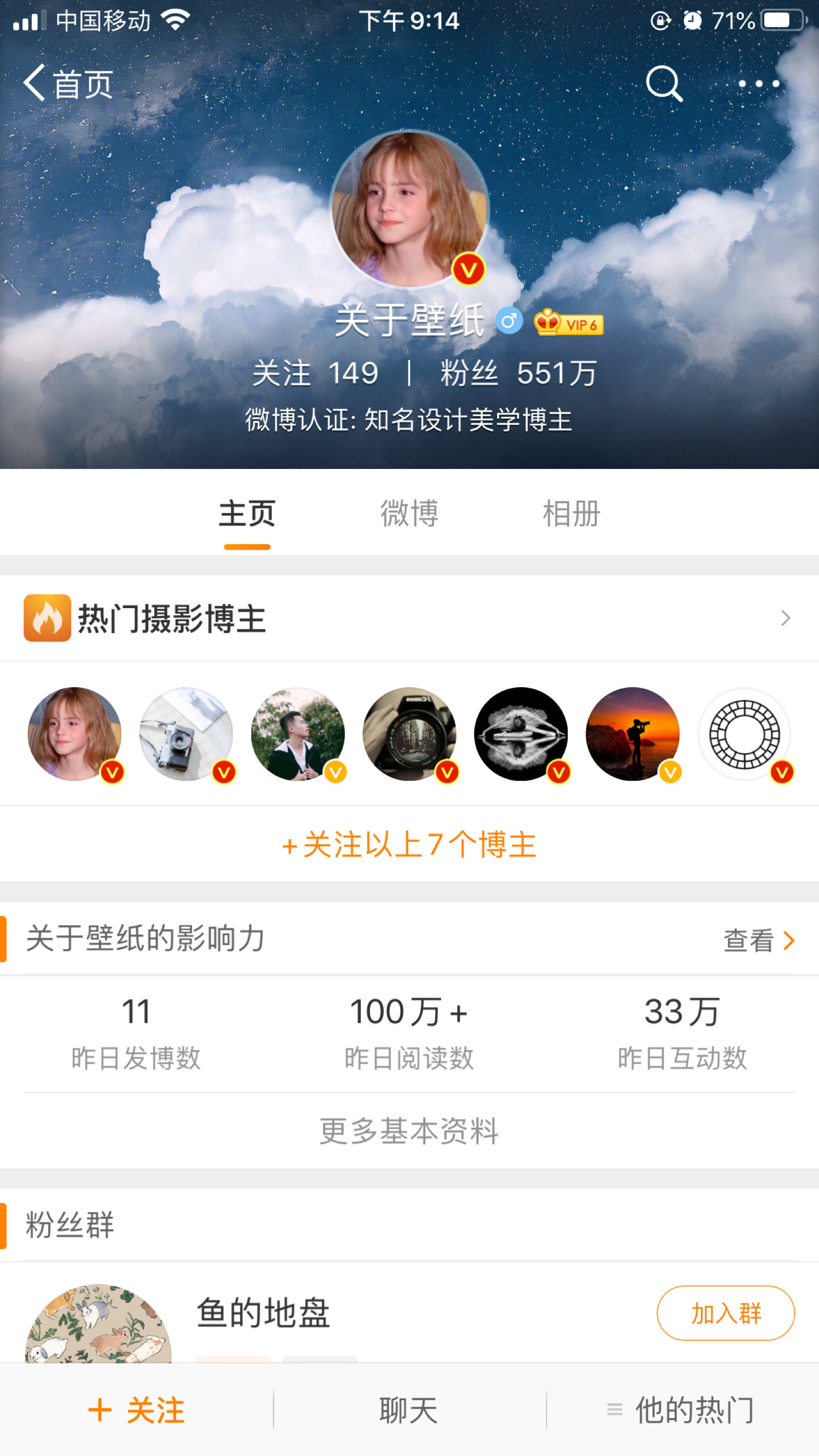Select the 主页 tab

(x=247, y=513)
